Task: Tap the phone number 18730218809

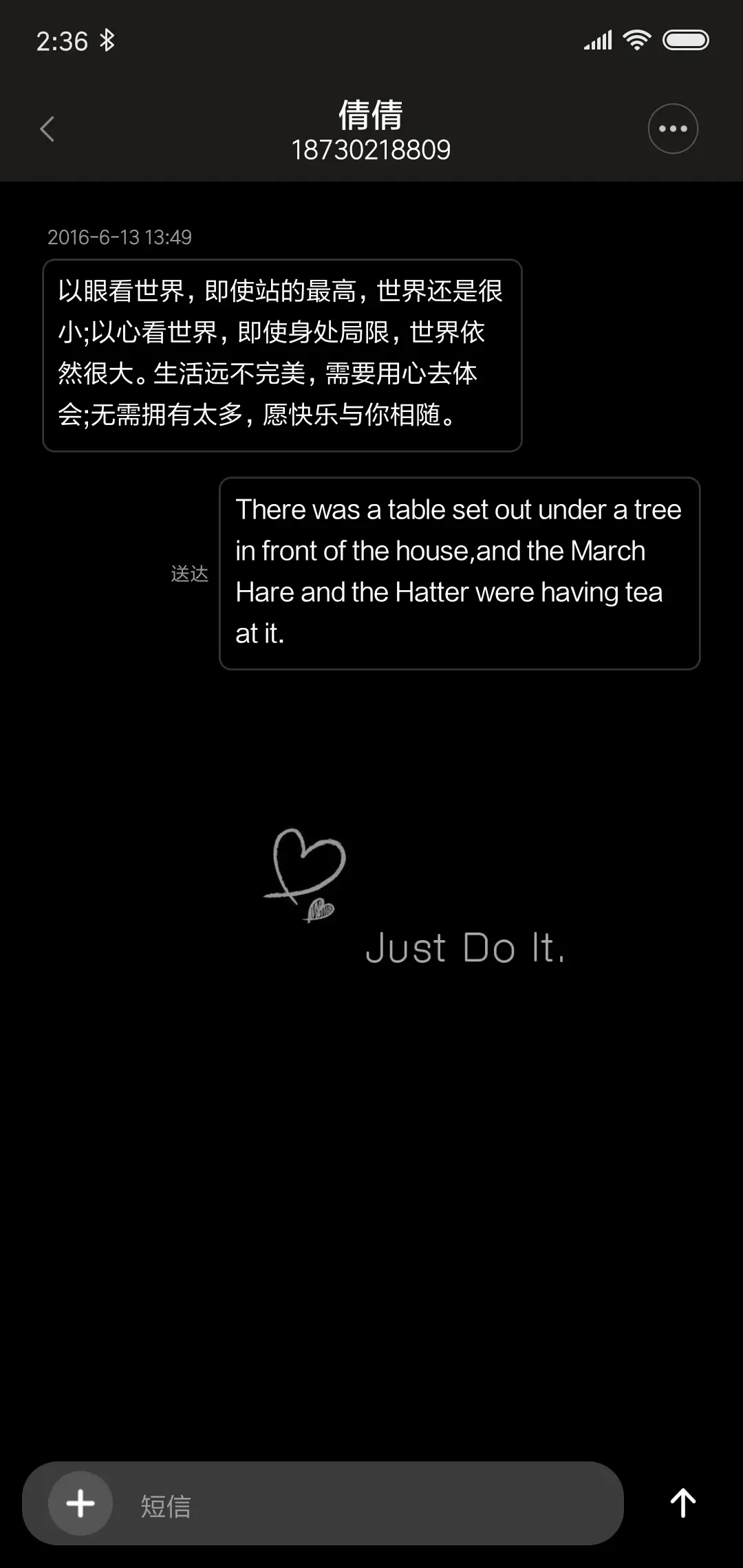Action: click(371, 150)
